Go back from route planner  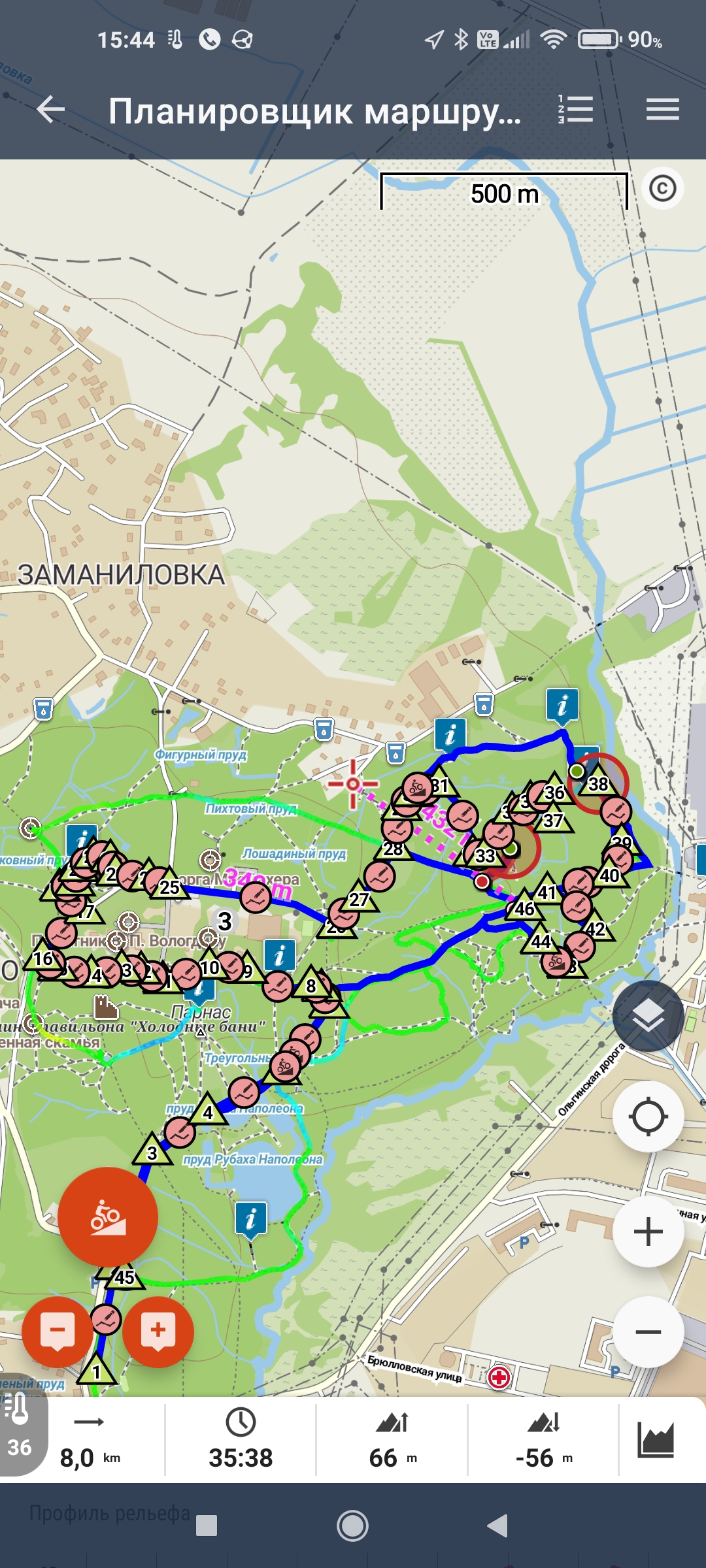(50, 109)
